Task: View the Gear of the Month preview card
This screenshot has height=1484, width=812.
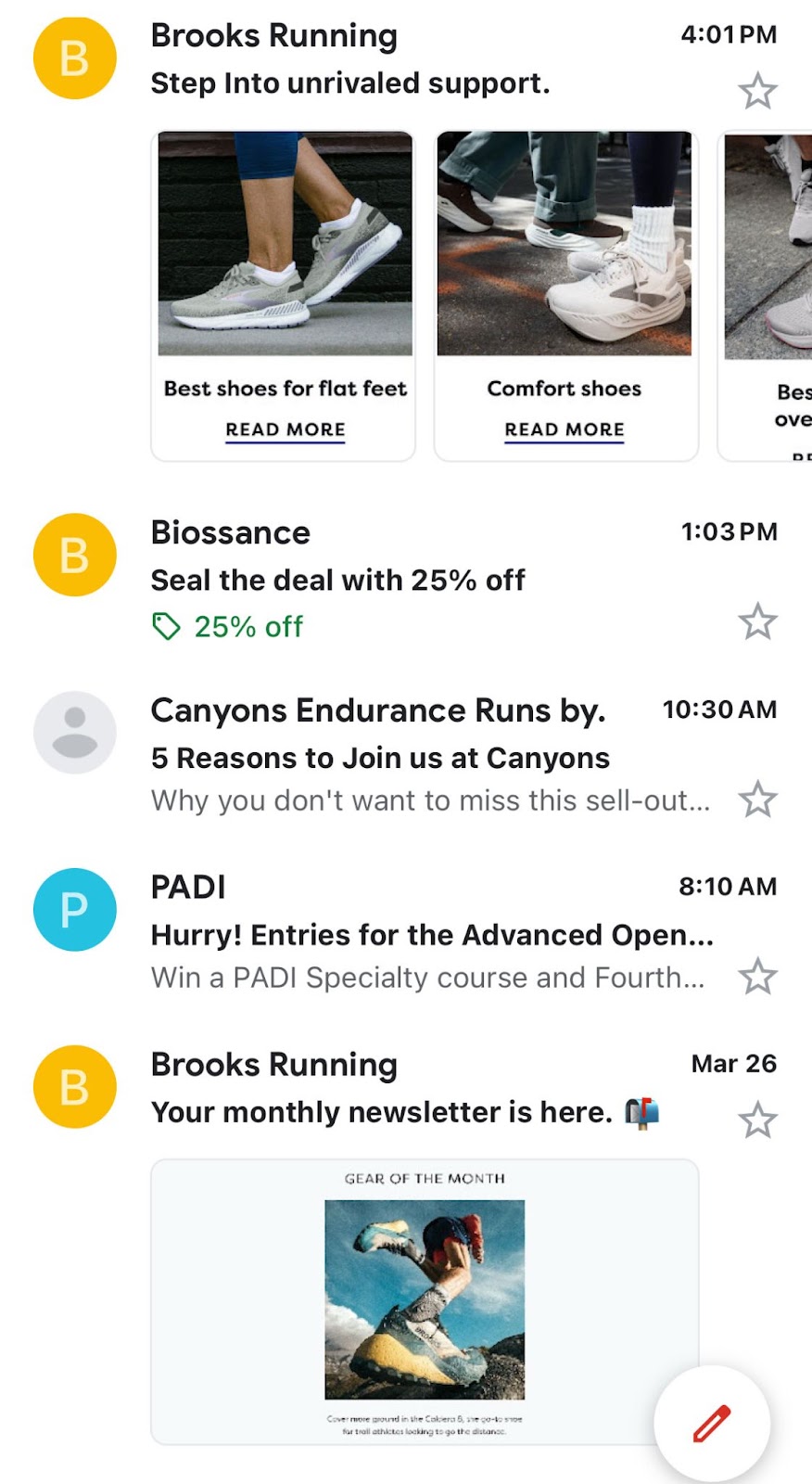Action: pyautogui.click(x=425, y=1300)
